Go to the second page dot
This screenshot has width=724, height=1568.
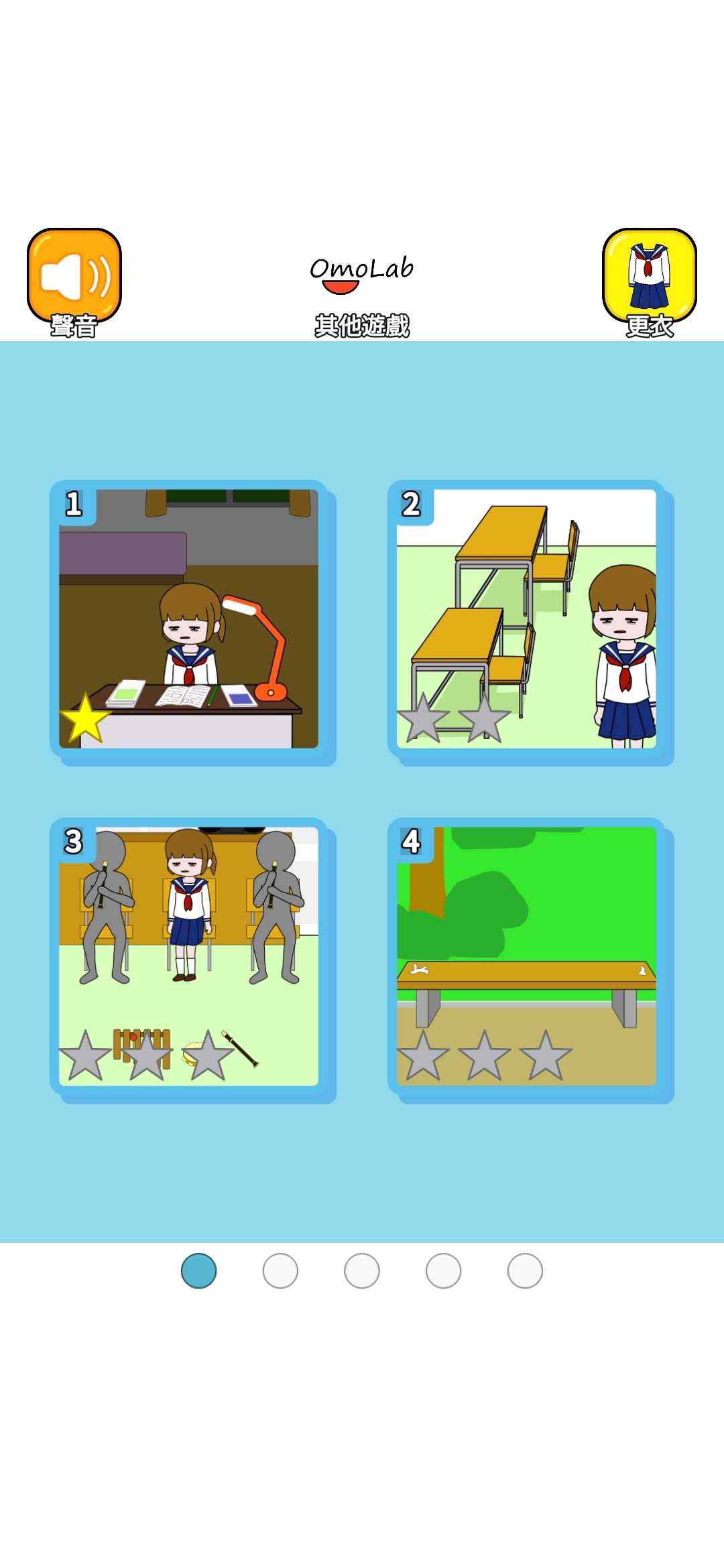pyautogui.click(x=280, y=1270)
